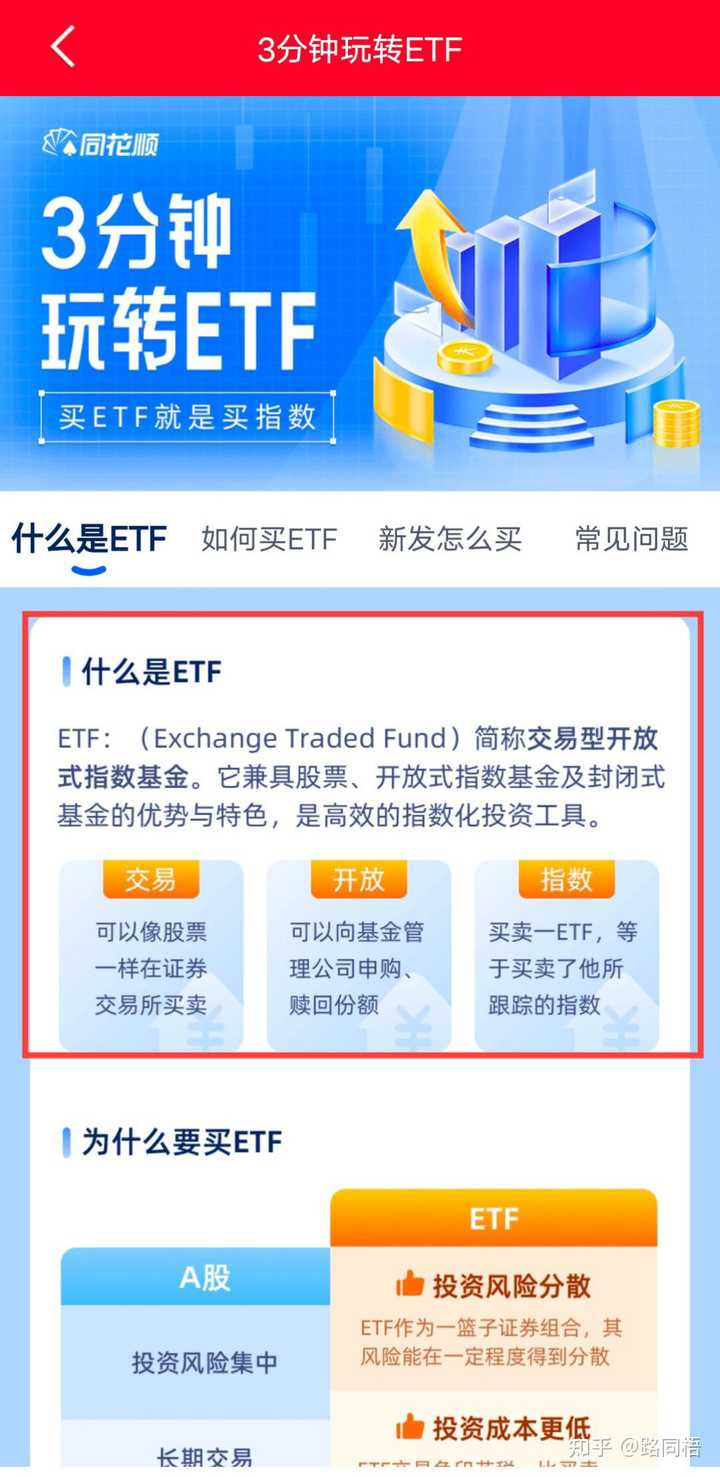Click the orange 交易 chip

point(150,880)
